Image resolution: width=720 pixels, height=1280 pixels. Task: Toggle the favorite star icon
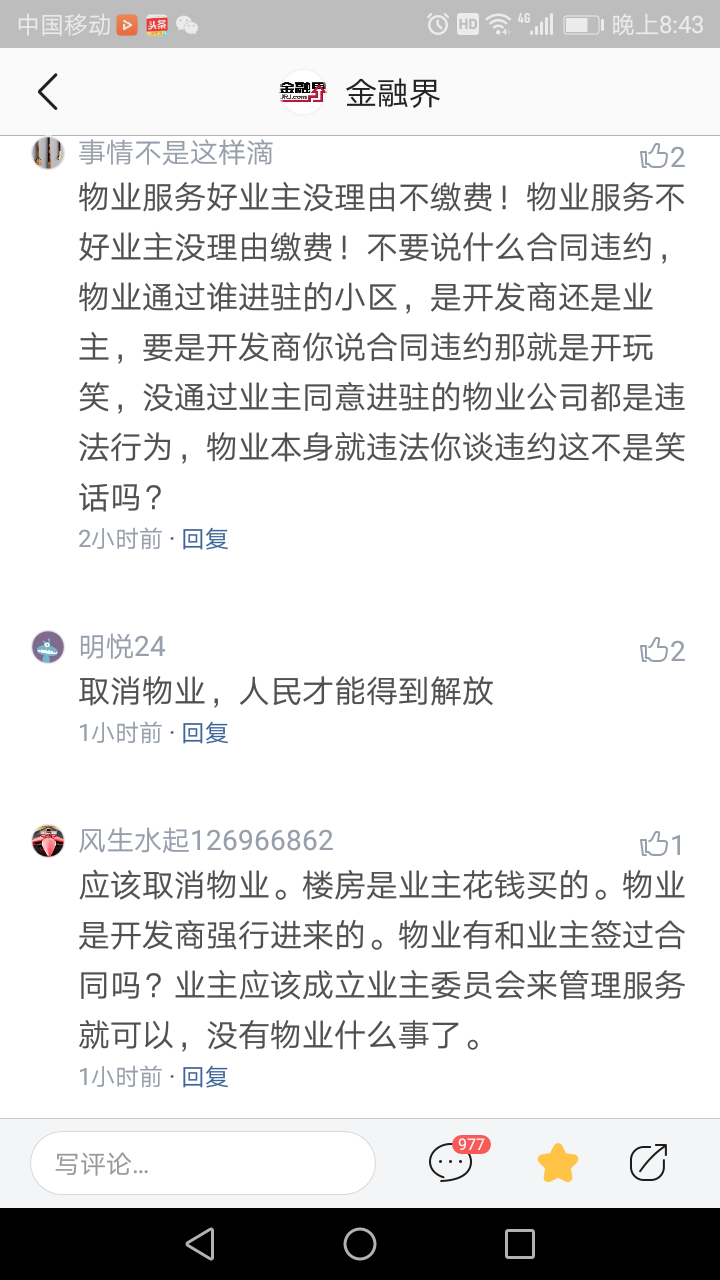557,1162
